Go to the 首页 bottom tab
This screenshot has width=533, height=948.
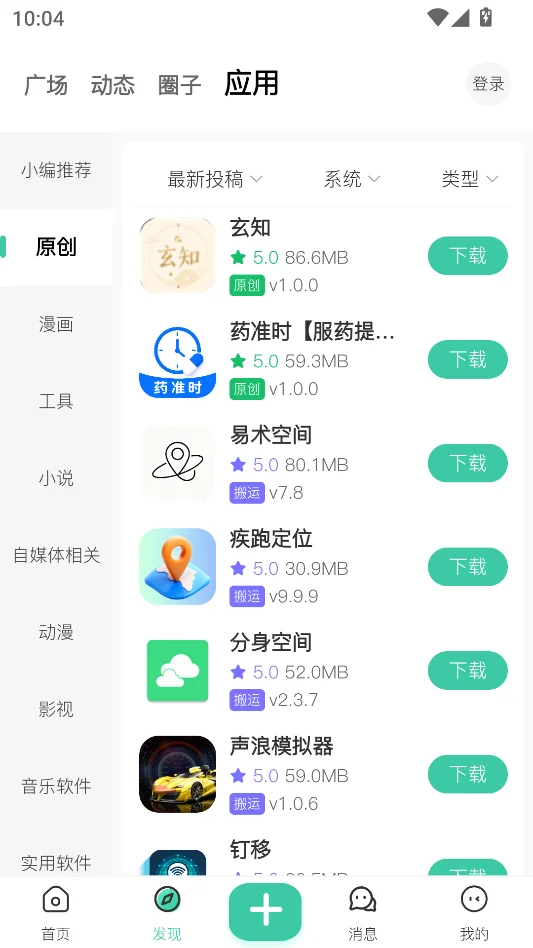(x=56, y=913)
